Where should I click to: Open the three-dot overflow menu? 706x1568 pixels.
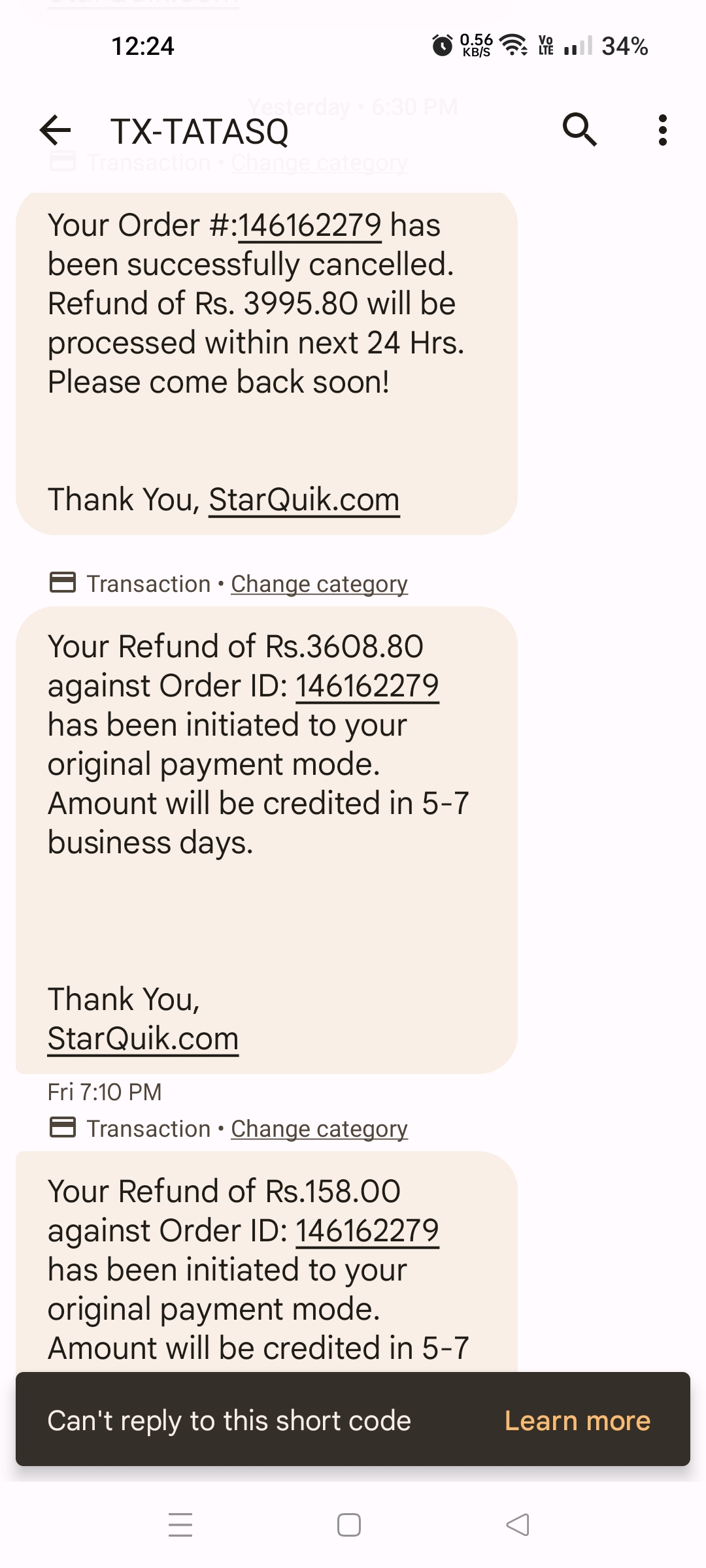pos(663,130)
